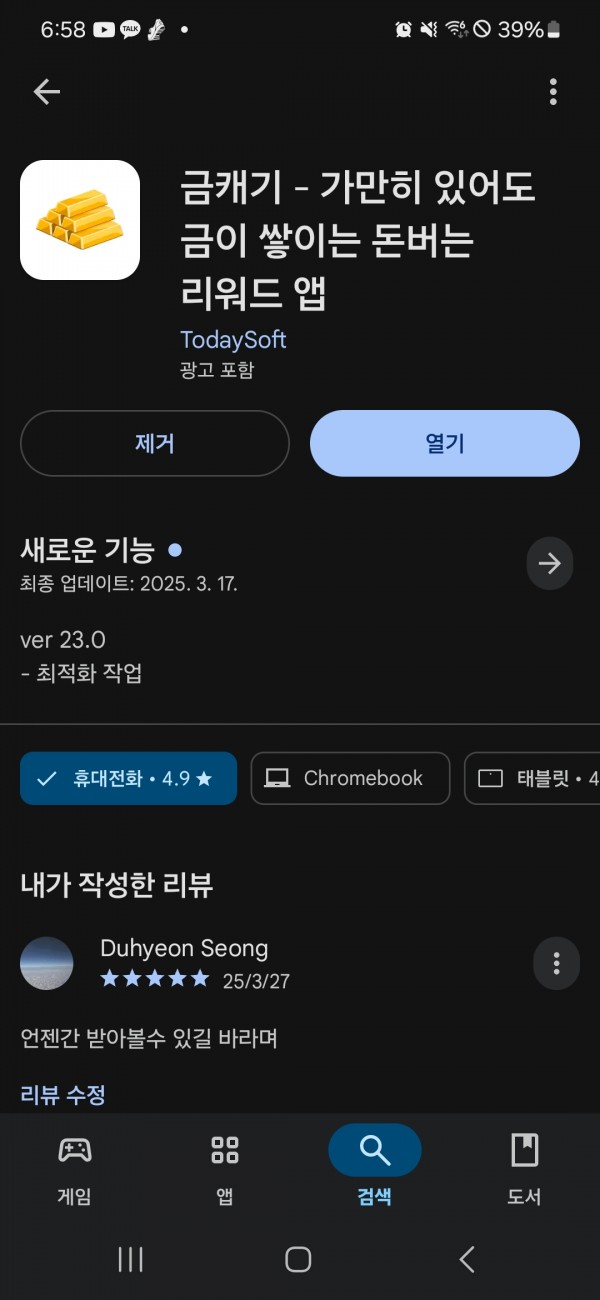This screenshot has width=600, height=1300.
Task: Select the Chromebook chip
Action: pos(350,778)
